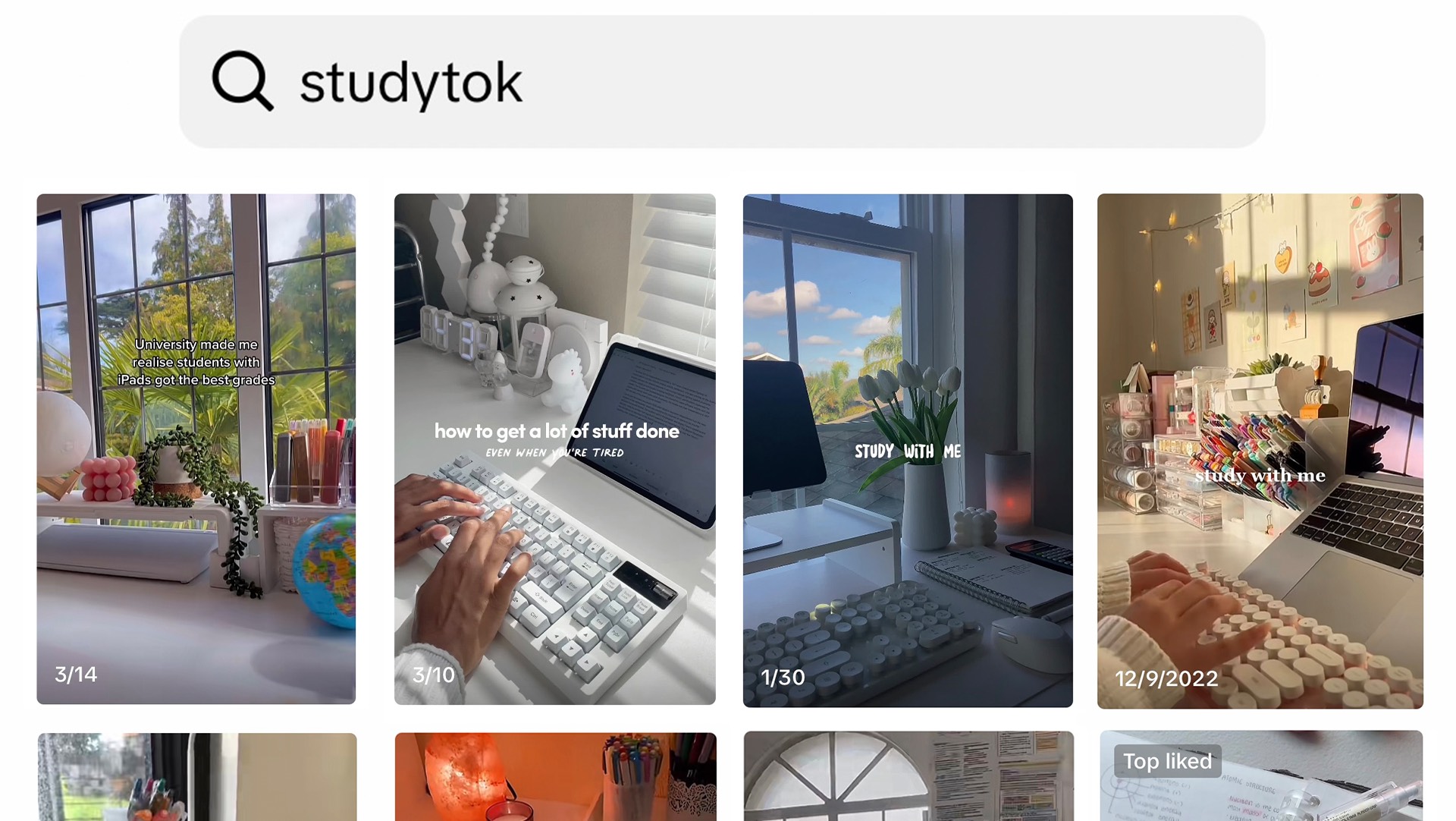Screen dimensions: 1456x821
Task: Open the 12/9/2022 'study with me' video
Action: (x=1260, y=451)
